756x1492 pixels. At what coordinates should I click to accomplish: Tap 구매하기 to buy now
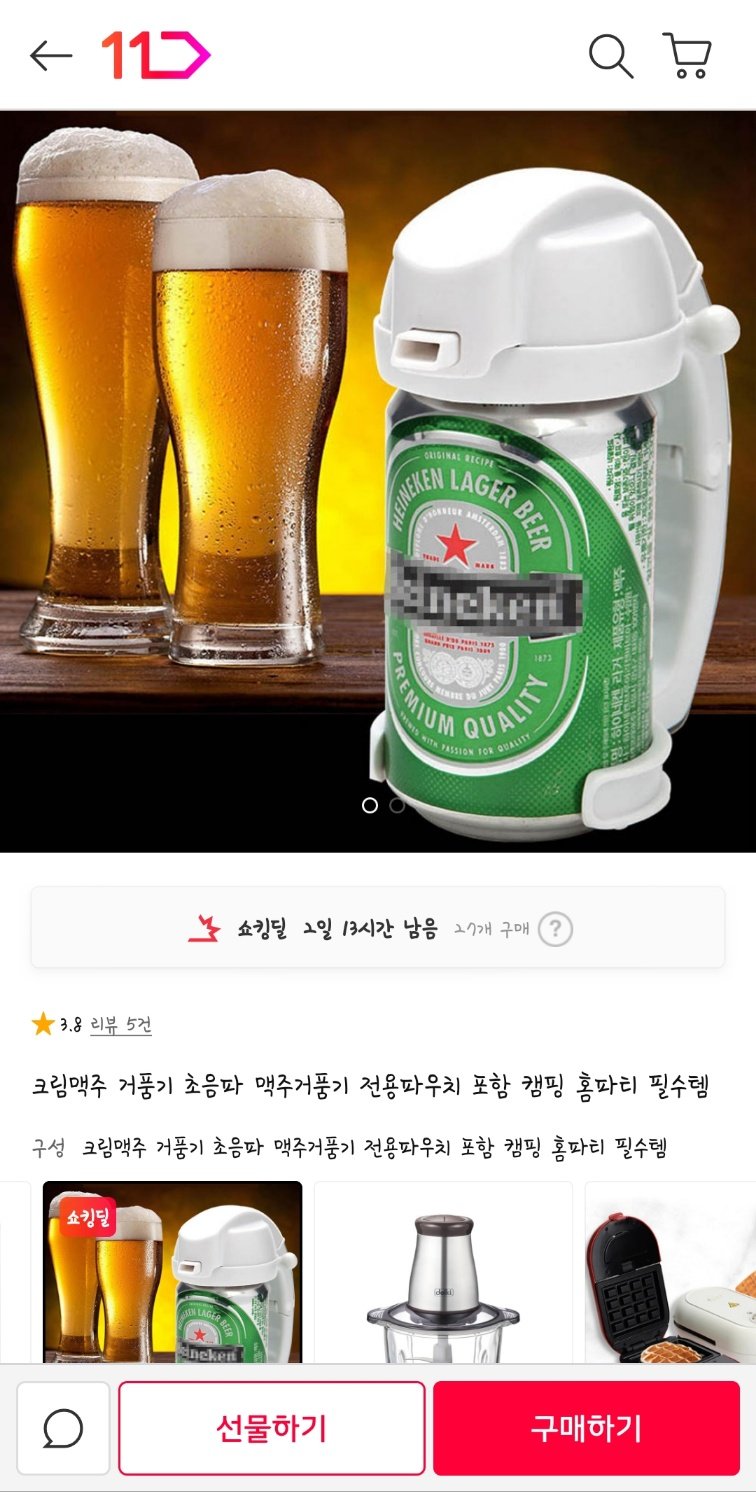click(586, 1428)
